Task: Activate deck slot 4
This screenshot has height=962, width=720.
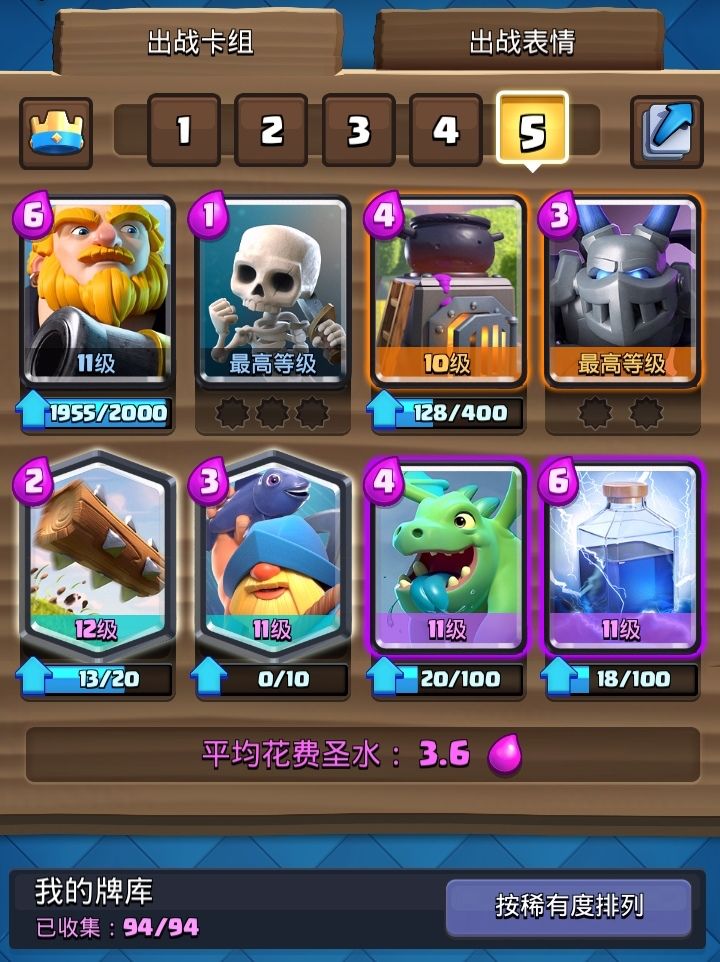Action: pos(444,129)
